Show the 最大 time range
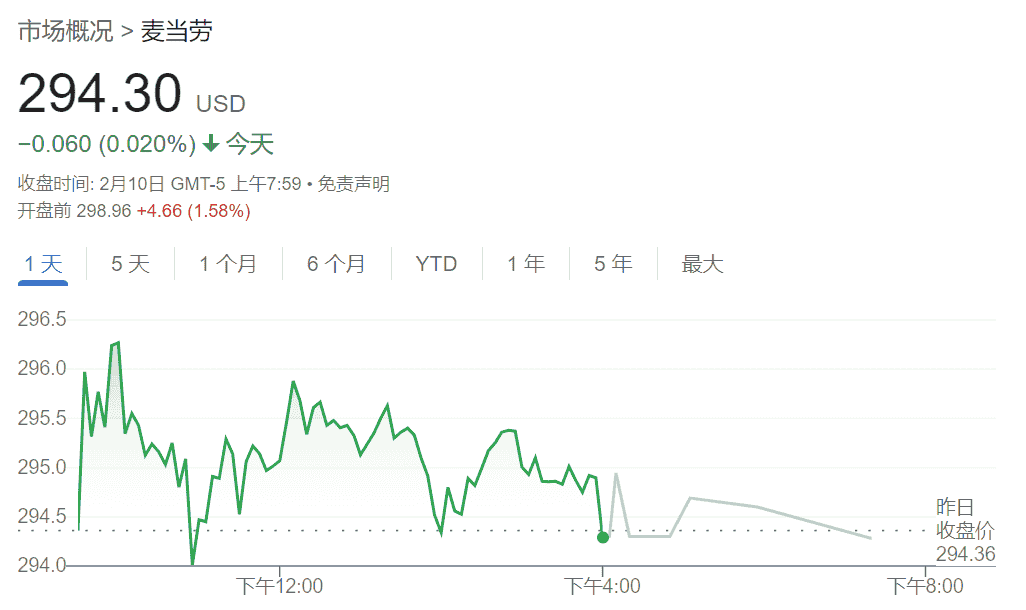The width and height of the screenshot is (1026, 610). [702, 264]
